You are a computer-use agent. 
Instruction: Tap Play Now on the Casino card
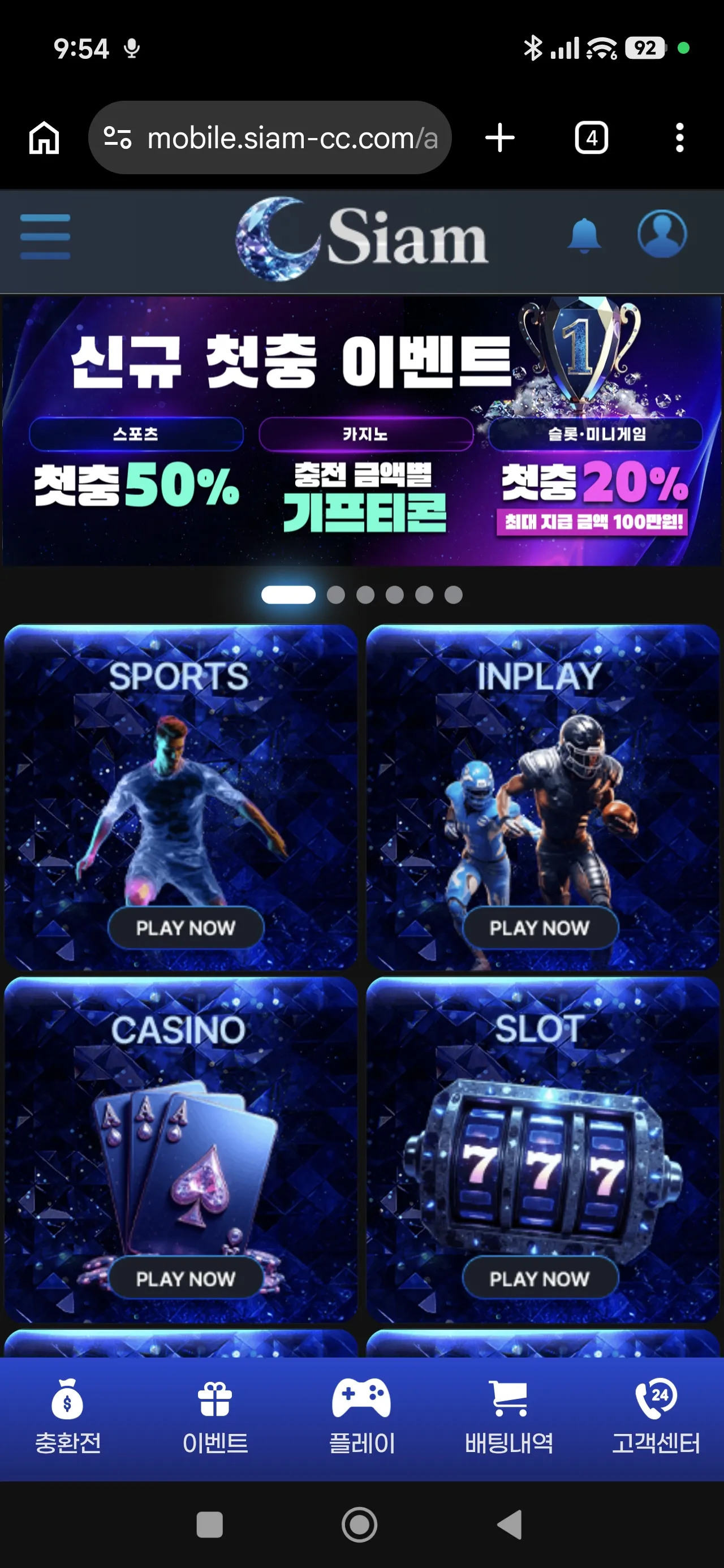point(186,1278)
